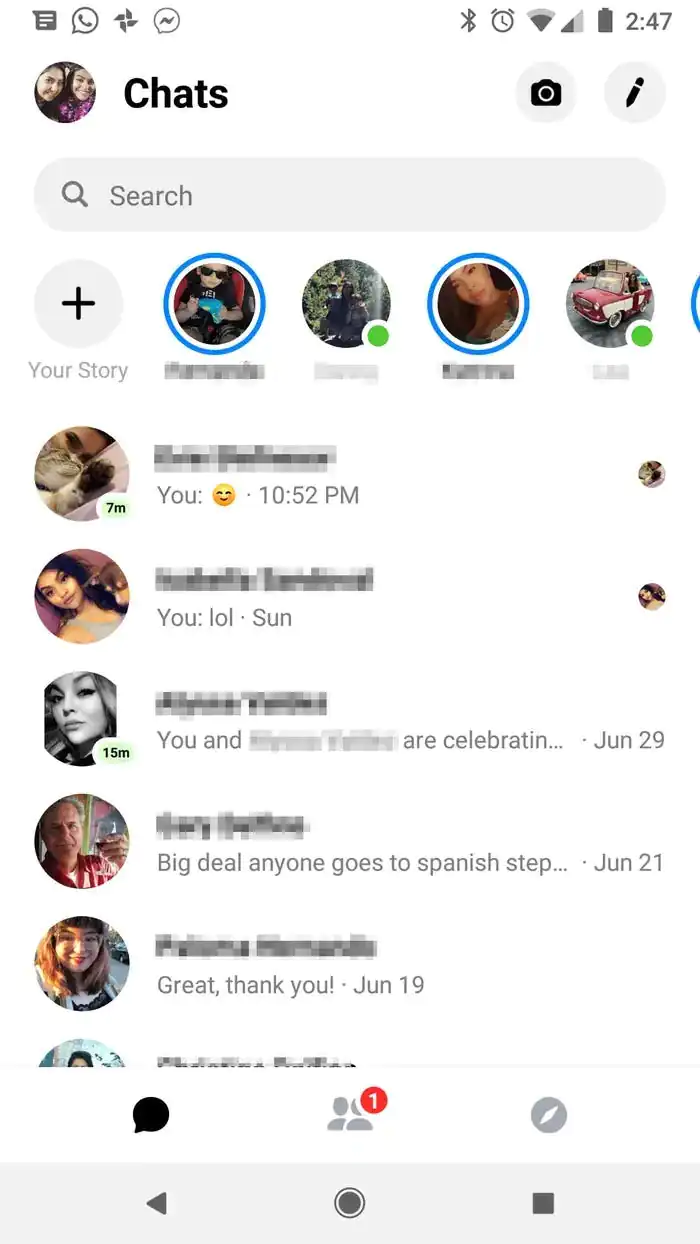Image resolution: width=700 pixels, height=1244 pixels.
Task: Open your profile picture next to Chats
Action: point(65,93)
